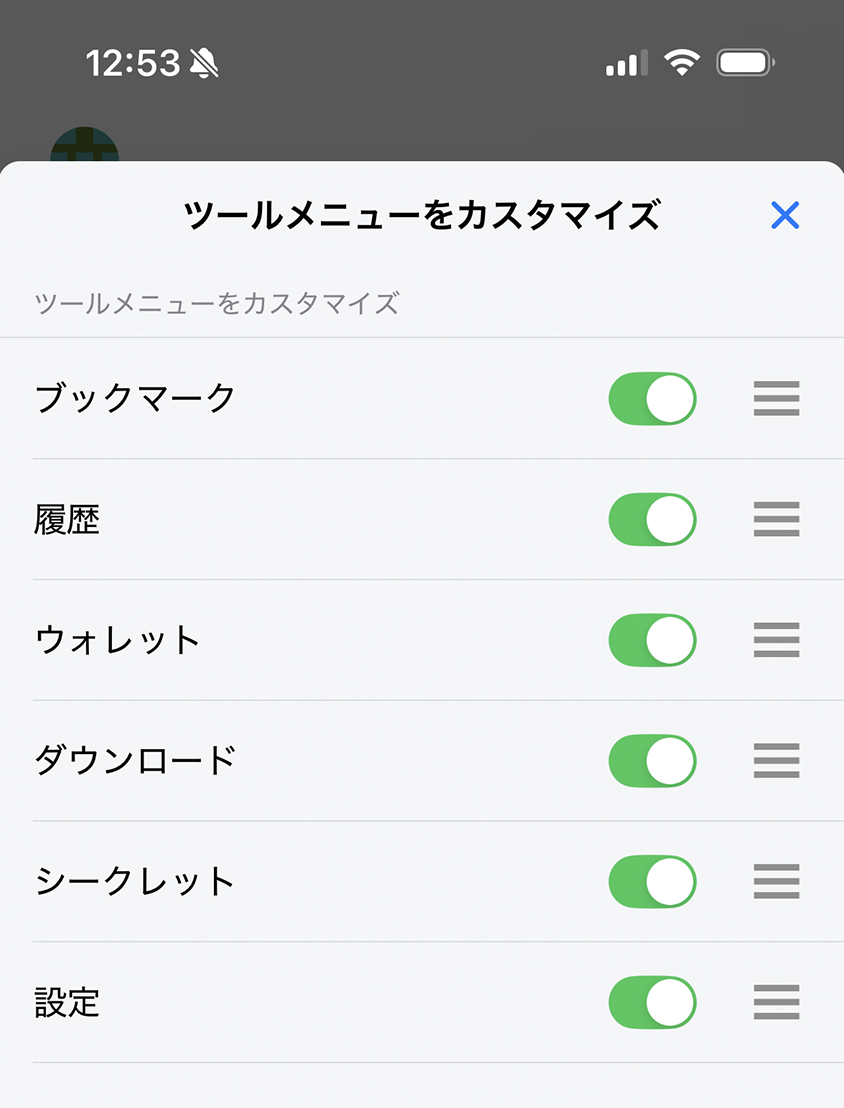This screenshot has width=844, height=1108.
Task: Close the ツールメニューをカスタマイズ sheet
Action: (x=787, y=215)
